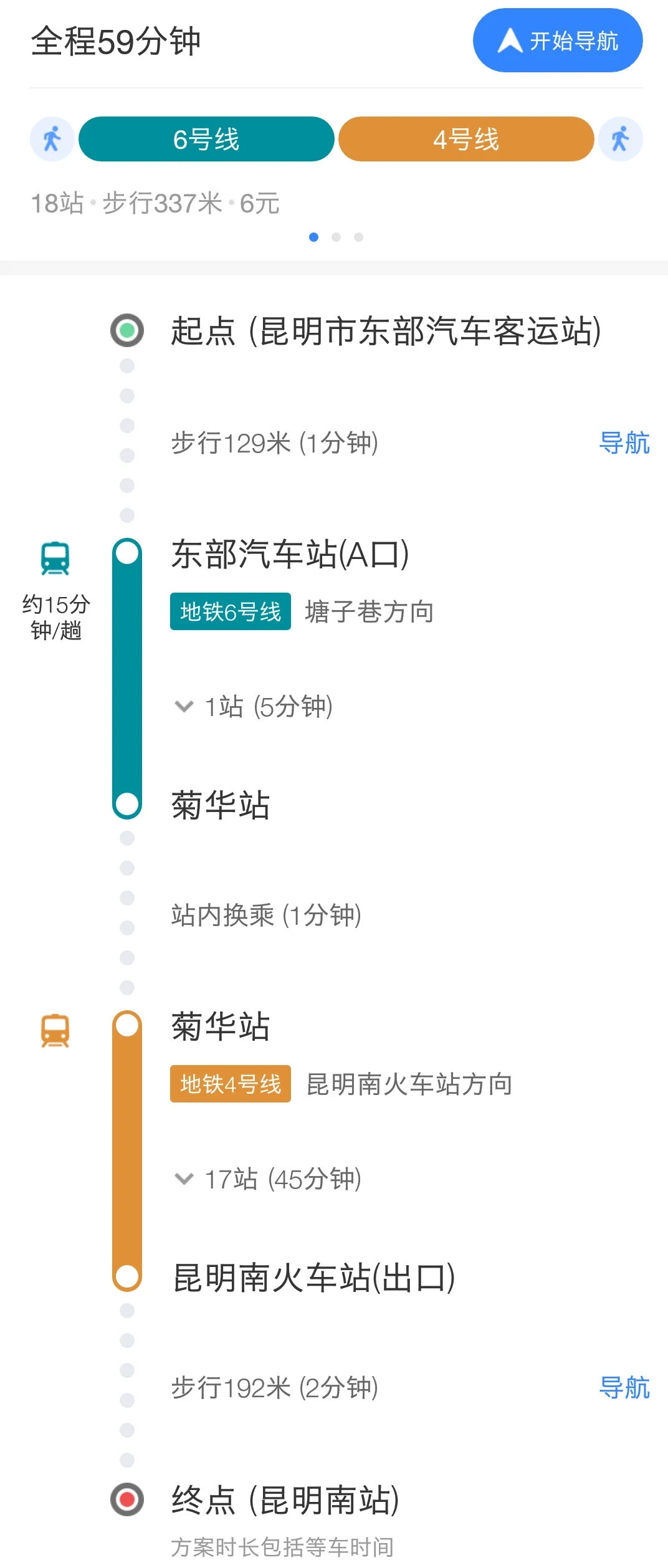Viewport: 668px width, 1568px height.
Task: Click the 地铁6号线 line badge
Action: point(230,613)
